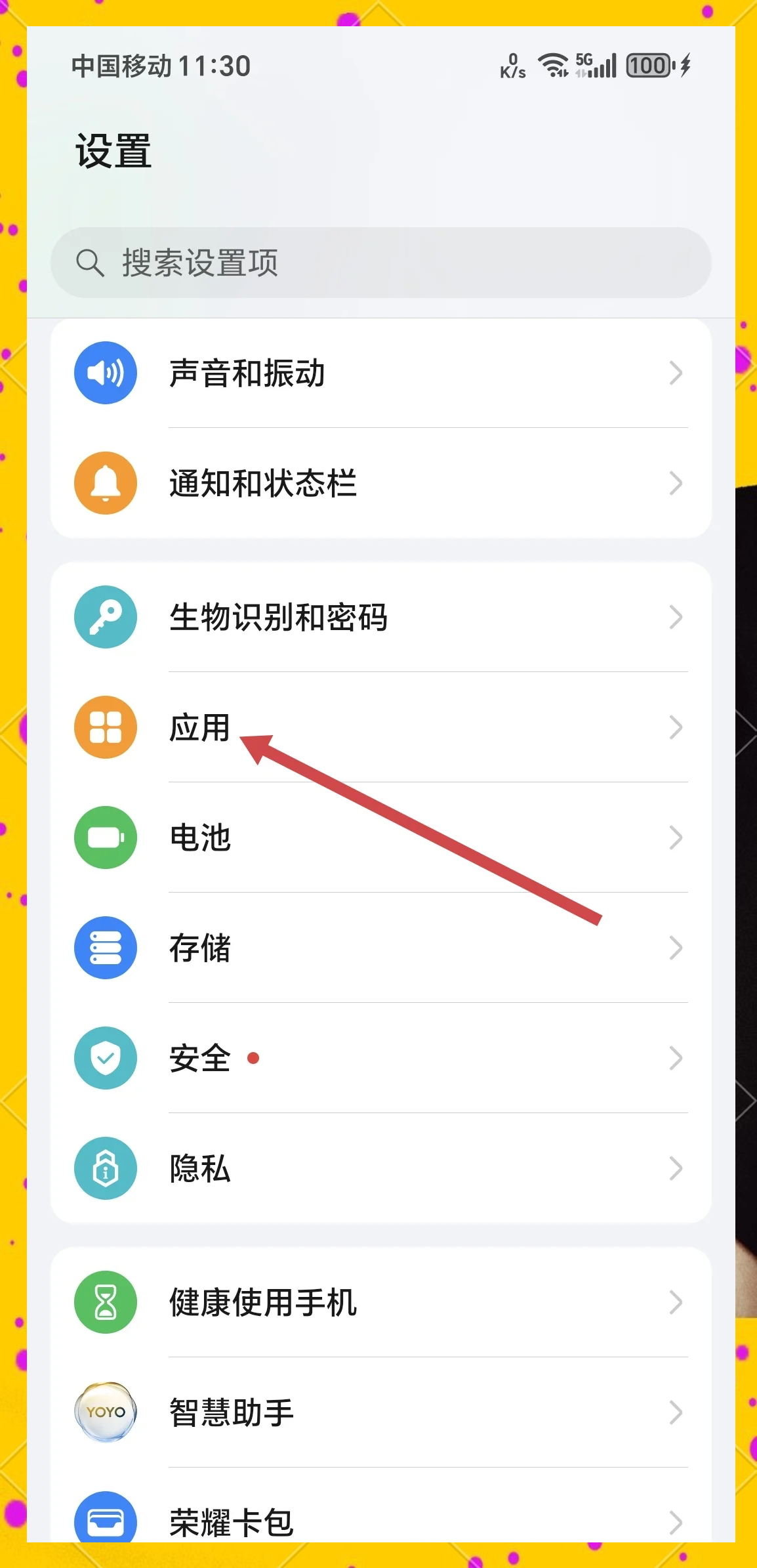Tap the 搜索设置项 search box
The height and width of the screenshot is (1568, 757).
pos(380,263)
